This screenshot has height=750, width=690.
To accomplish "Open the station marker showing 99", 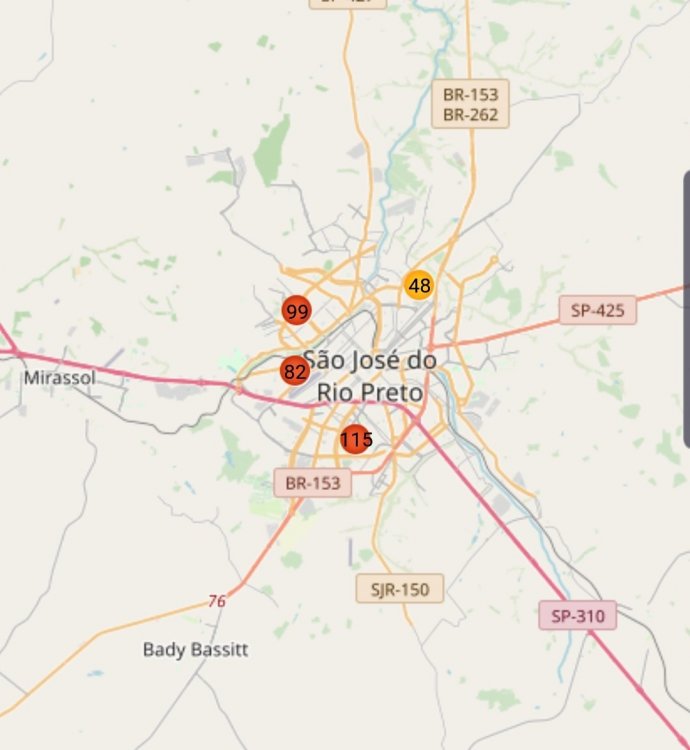I will [296, 311].
